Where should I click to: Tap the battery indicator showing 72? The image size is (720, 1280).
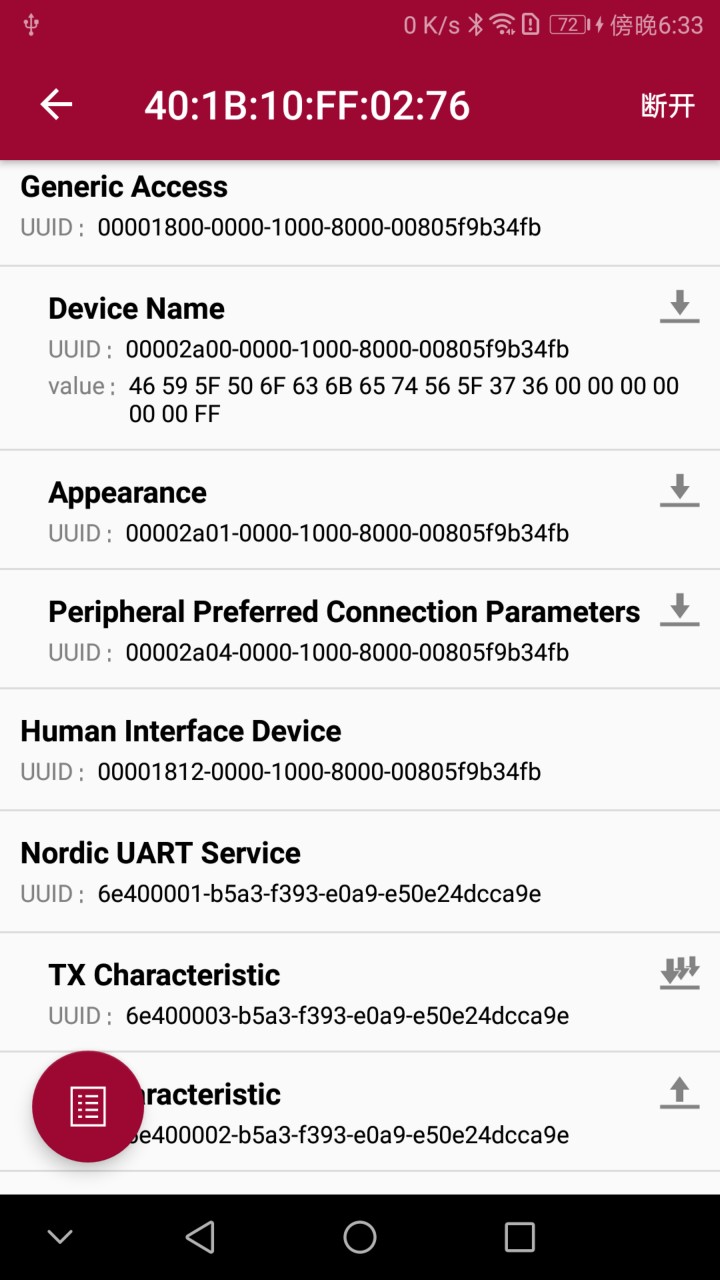[567, 22]
